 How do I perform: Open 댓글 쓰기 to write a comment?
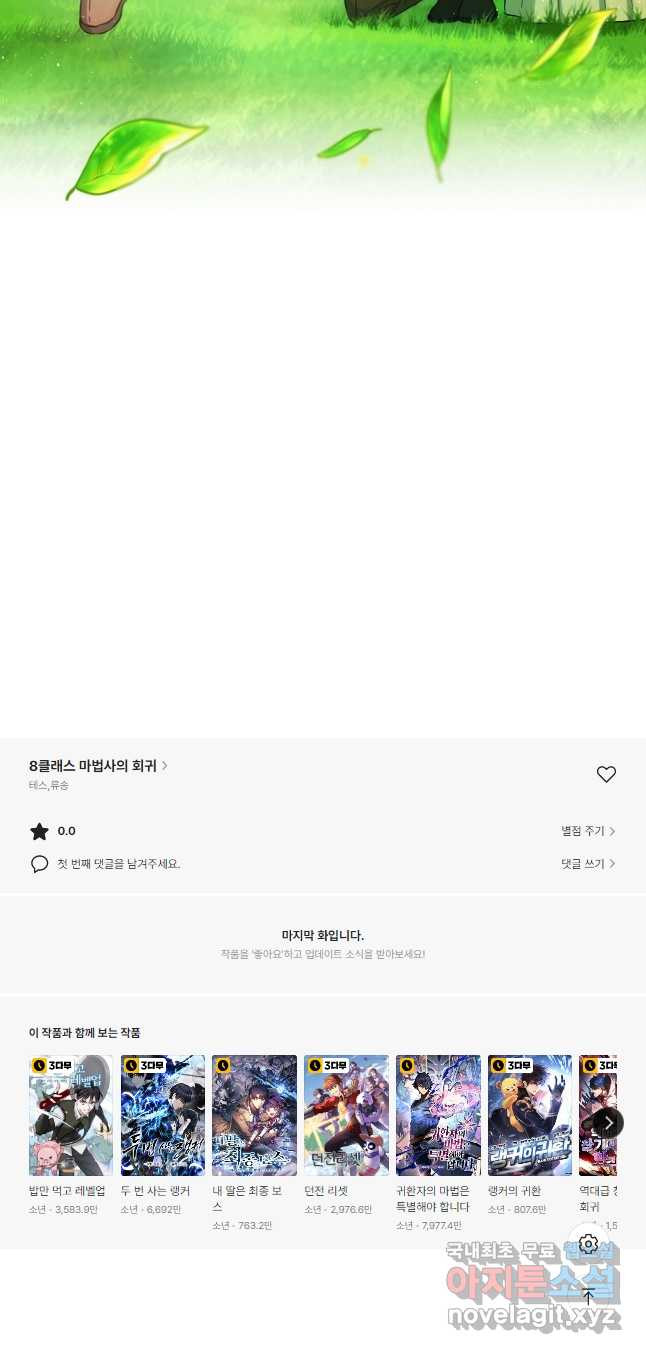tap(588, 863)
